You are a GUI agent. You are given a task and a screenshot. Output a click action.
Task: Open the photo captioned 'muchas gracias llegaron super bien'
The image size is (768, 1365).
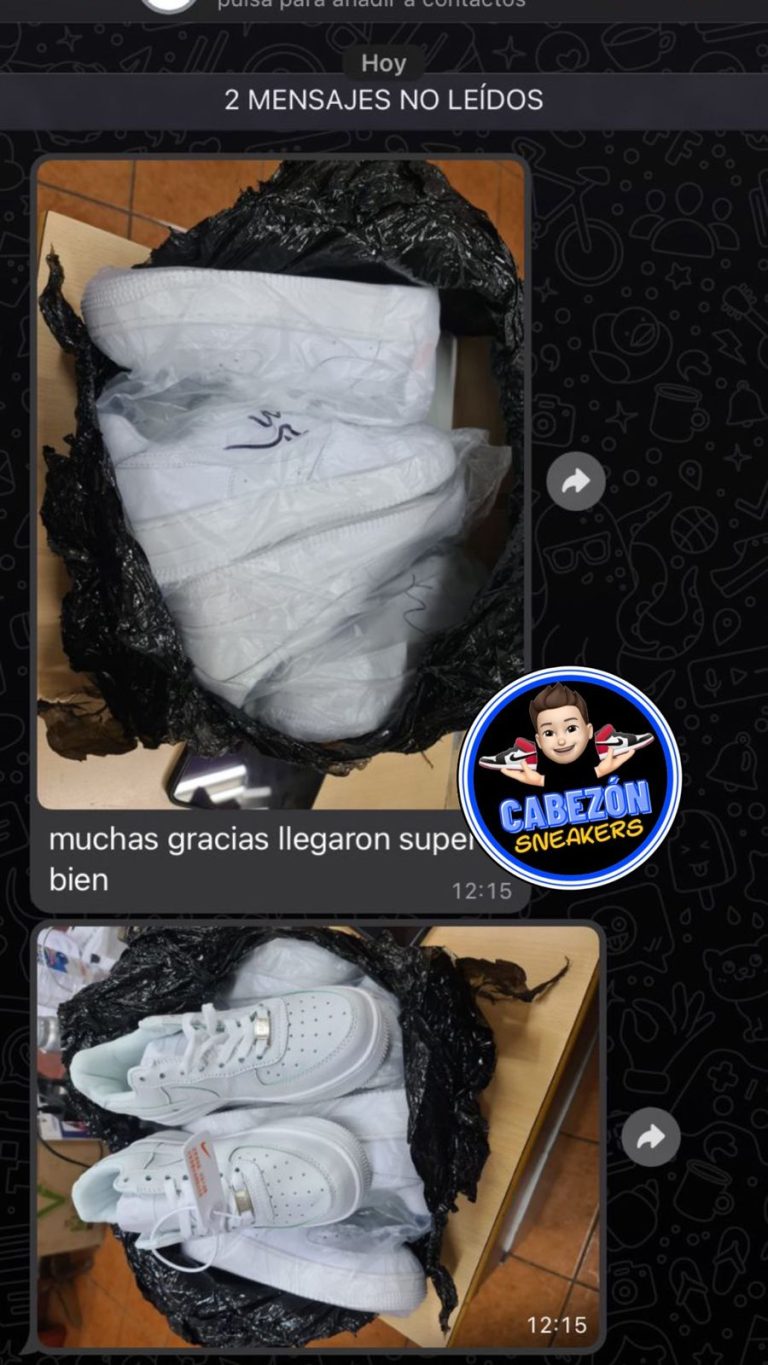[x=280, y=480]
